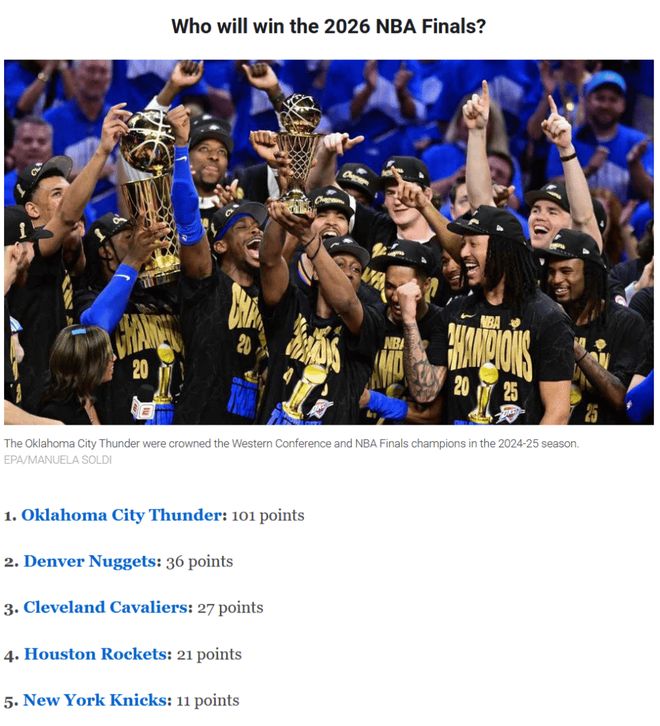Visit the Houston Rockets link
Viewport: 660px width, 726px height.
point(96,654)
